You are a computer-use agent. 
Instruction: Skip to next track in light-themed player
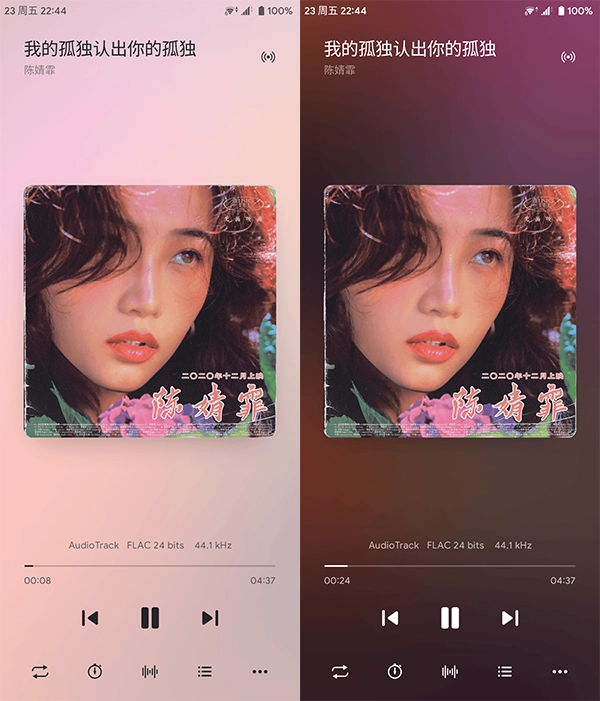[210, 618]
